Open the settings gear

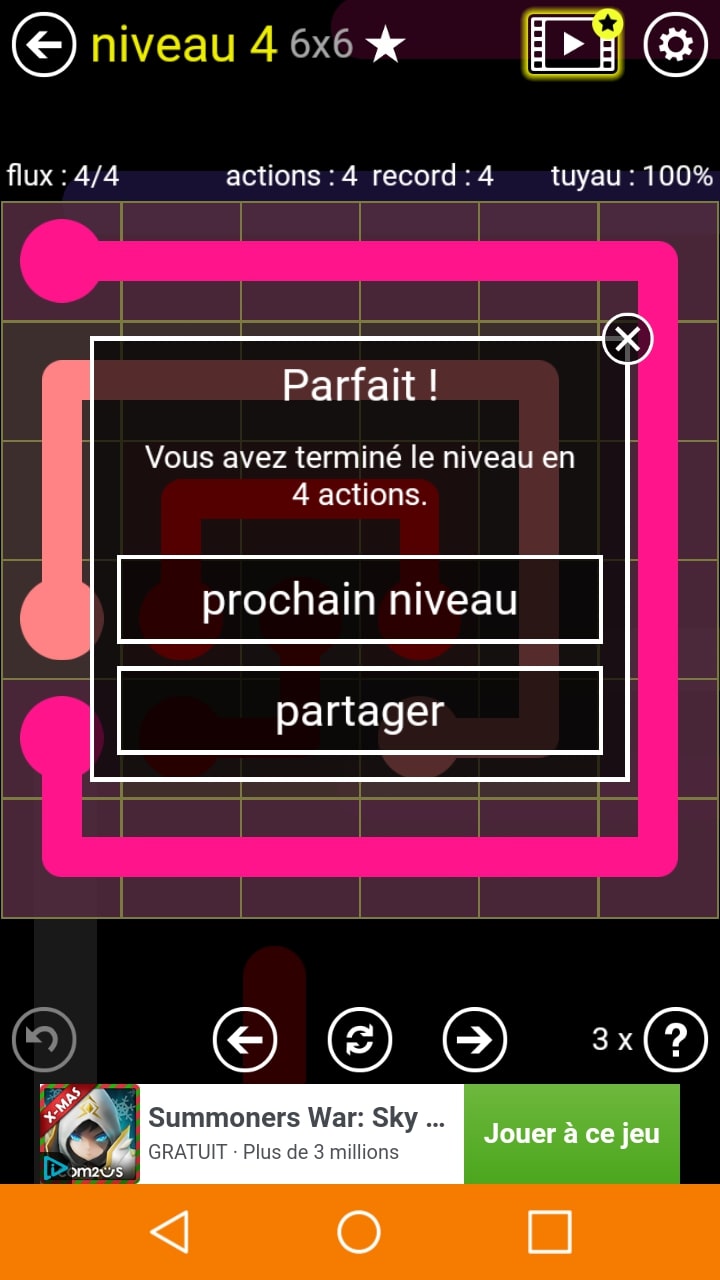pyautogui.click(x=676, y=45)
